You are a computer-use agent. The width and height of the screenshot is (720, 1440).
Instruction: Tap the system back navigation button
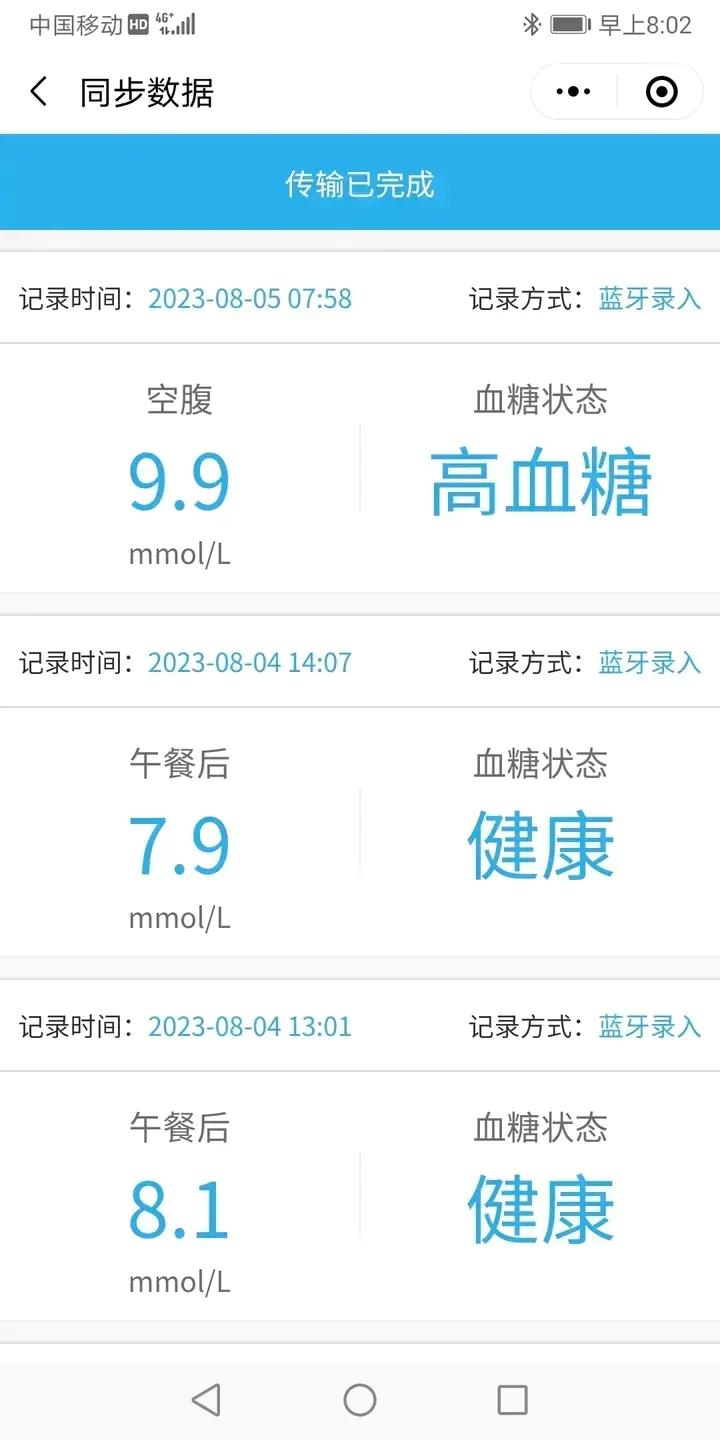pyautogui.click(x=206, y=1400)
